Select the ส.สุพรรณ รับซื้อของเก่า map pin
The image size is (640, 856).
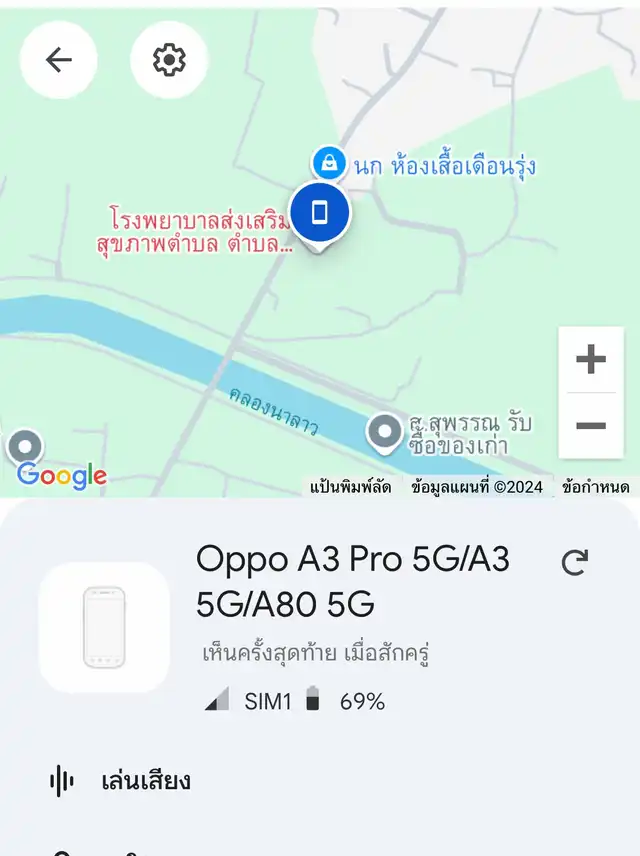coord(383,432)
